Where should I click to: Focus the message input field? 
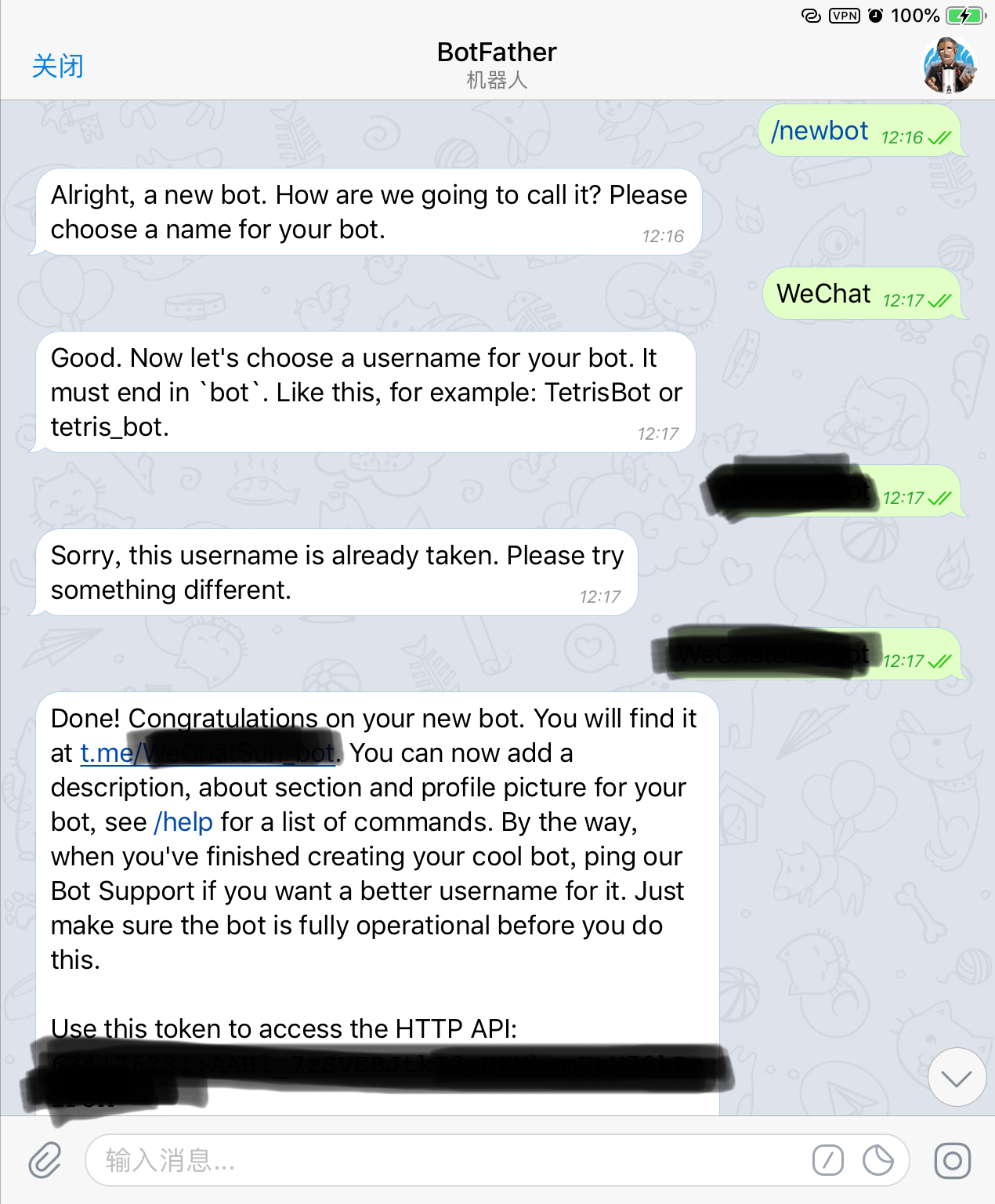(447, 1160)
